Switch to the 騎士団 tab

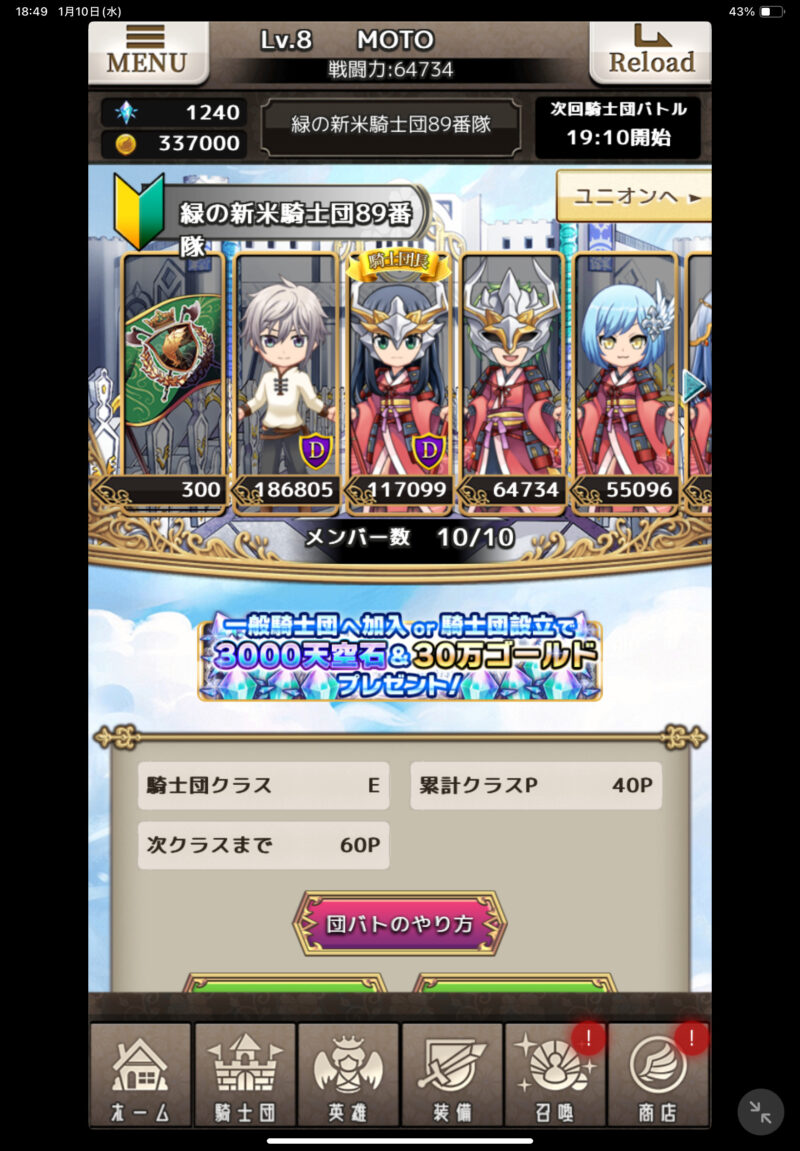coord(245,1074)
